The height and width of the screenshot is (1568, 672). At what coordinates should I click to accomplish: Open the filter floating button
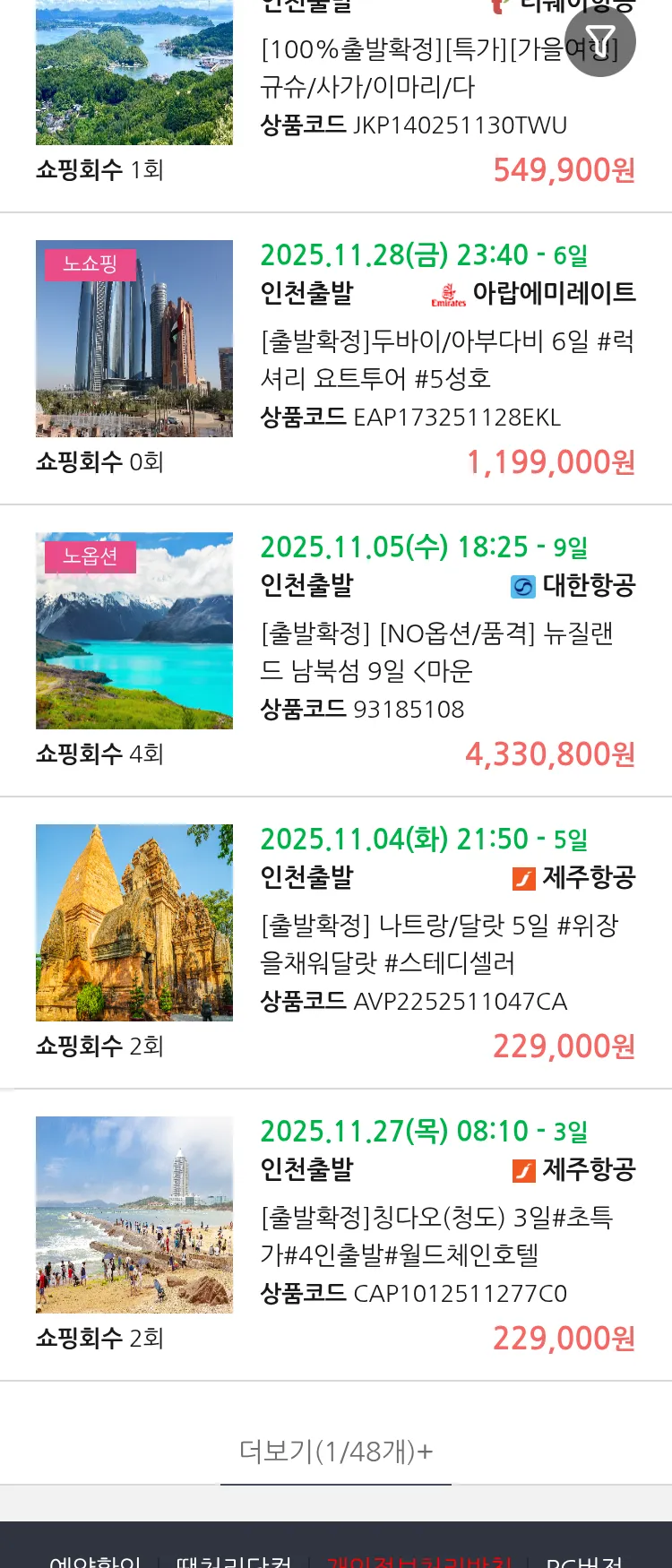(x=600, y=41)
